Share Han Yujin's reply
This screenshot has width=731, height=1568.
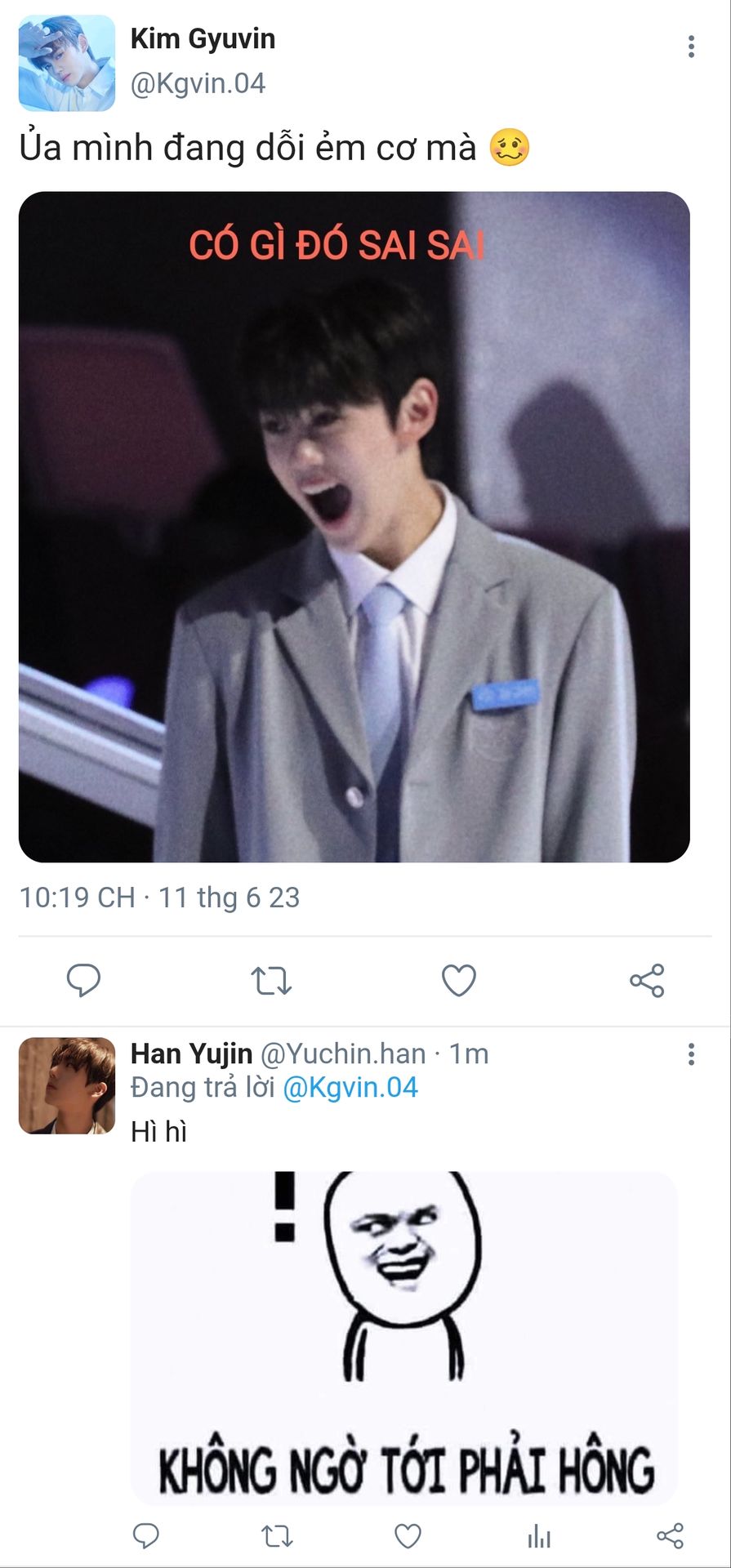[670, 1536]
